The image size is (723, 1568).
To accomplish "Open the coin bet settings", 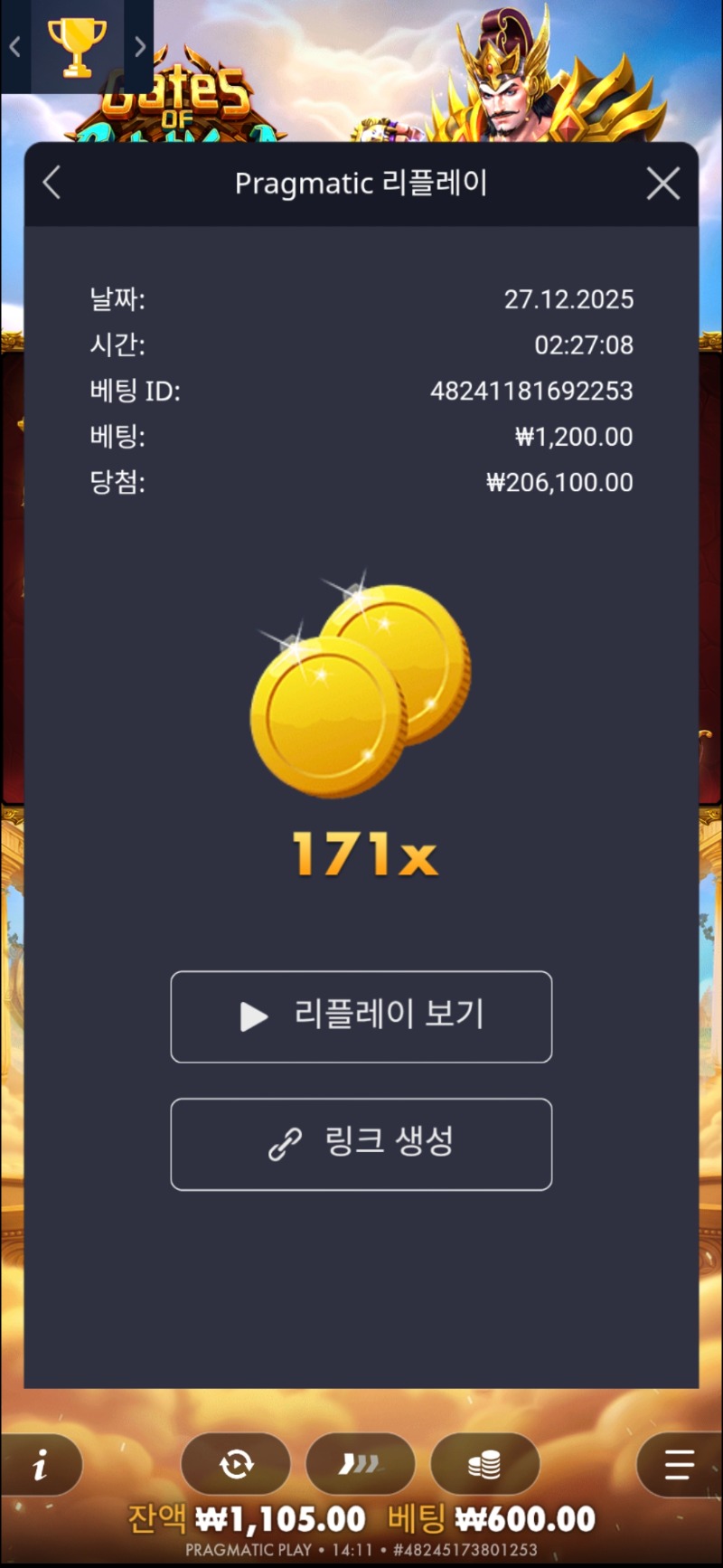I will [484, 1464].
